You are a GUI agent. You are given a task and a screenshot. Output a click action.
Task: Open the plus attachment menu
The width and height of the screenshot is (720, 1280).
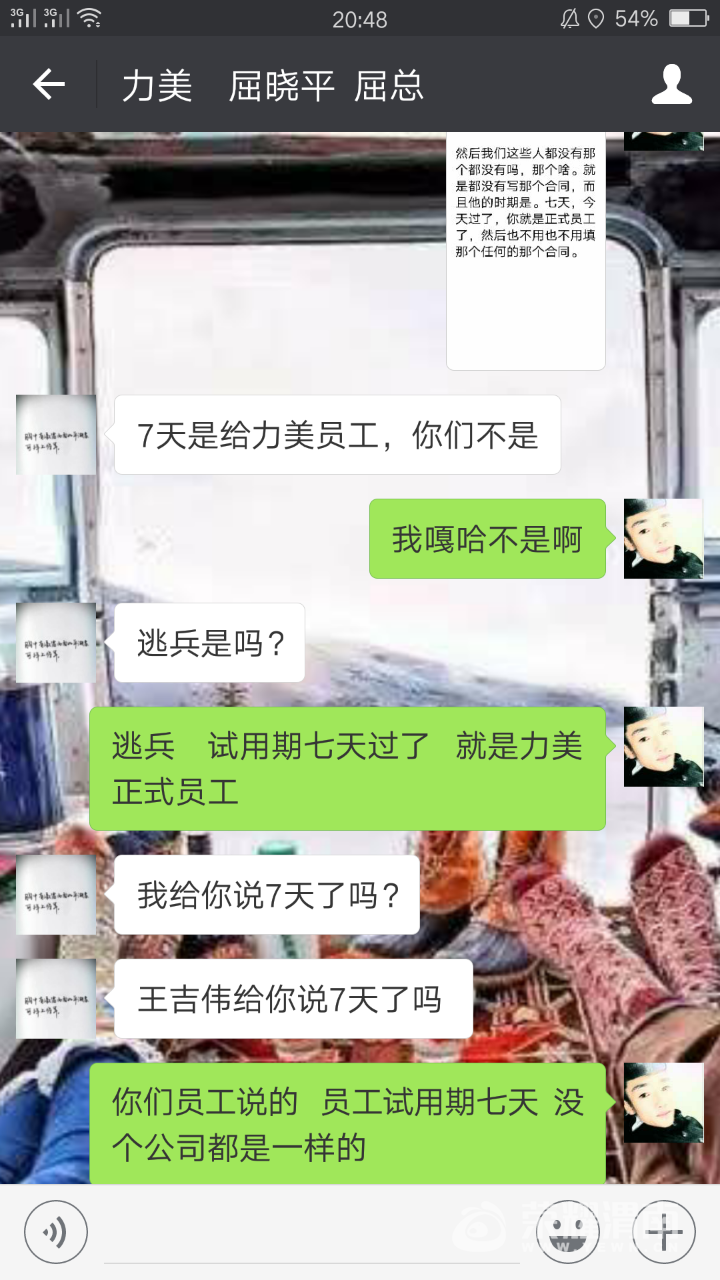[664, 1232]
